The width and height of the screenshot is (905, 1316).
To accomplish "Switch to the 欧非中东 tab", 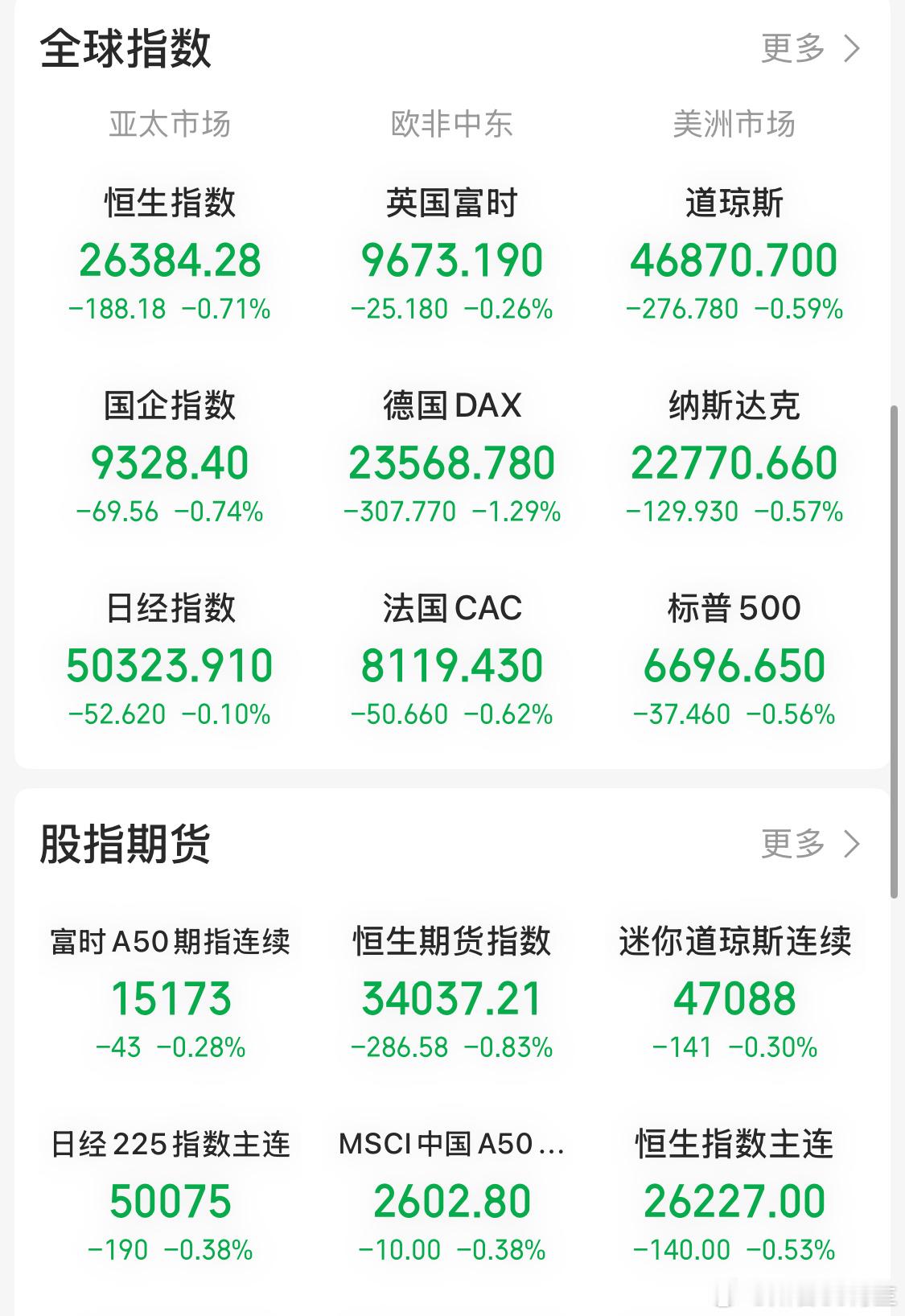I will click(452, 124).
